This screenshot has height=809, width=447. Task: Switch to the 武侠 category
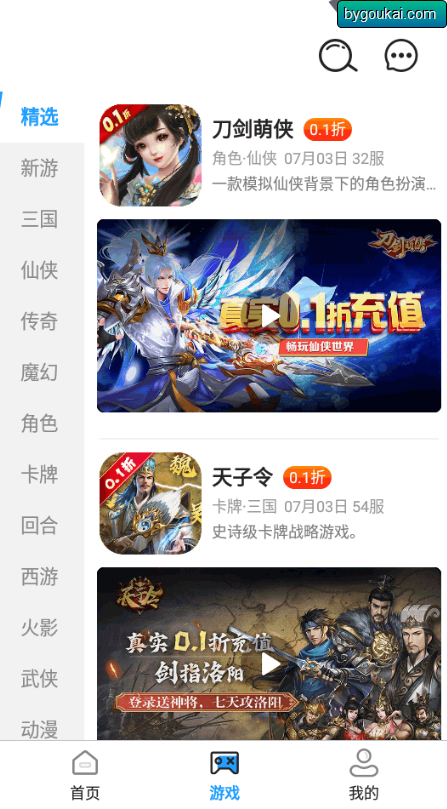[40, 679]
